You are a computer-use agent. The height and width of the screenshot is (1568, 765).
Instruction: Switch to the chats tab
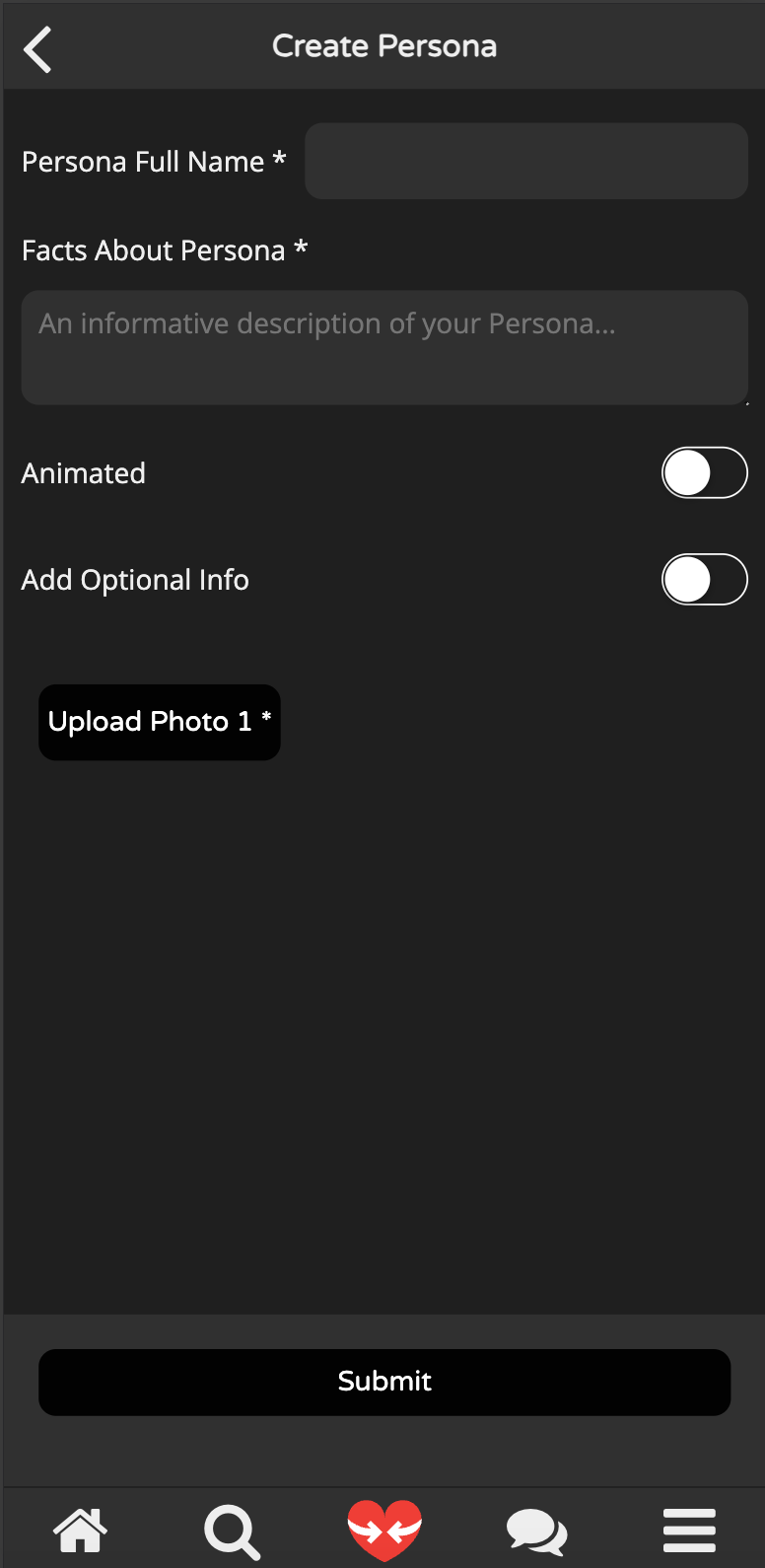click(536, 1532)
